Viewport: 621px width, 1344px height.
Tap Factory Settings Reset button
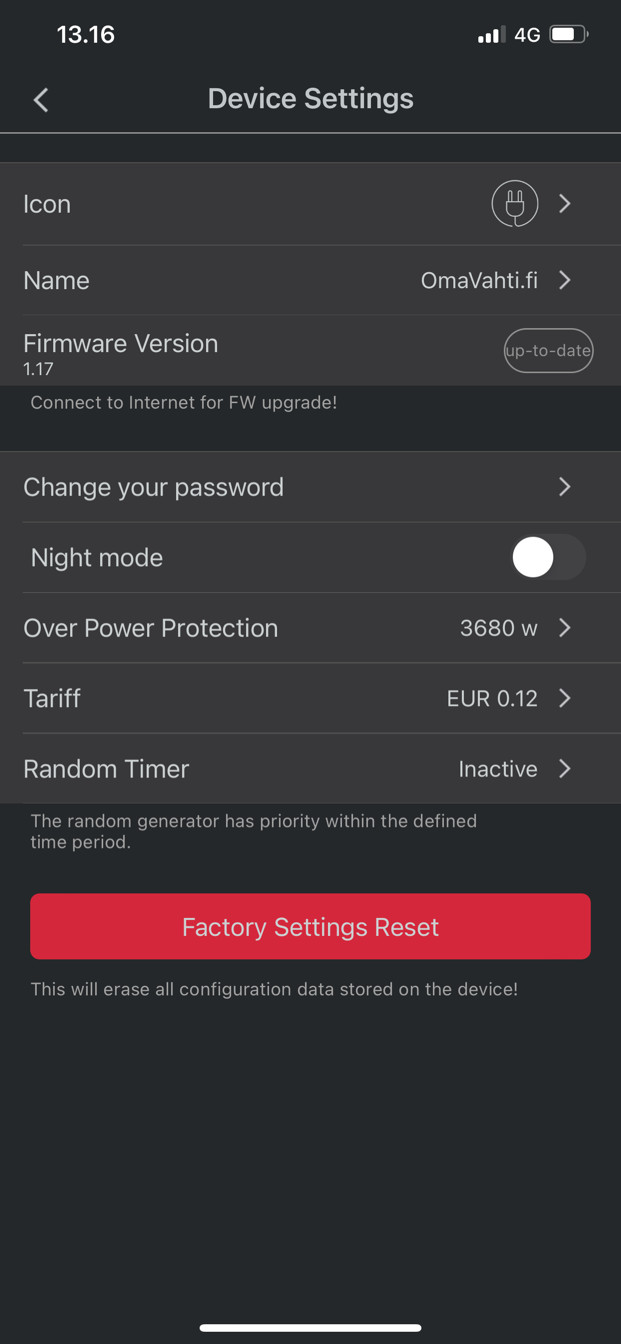(x=310, y=927)
